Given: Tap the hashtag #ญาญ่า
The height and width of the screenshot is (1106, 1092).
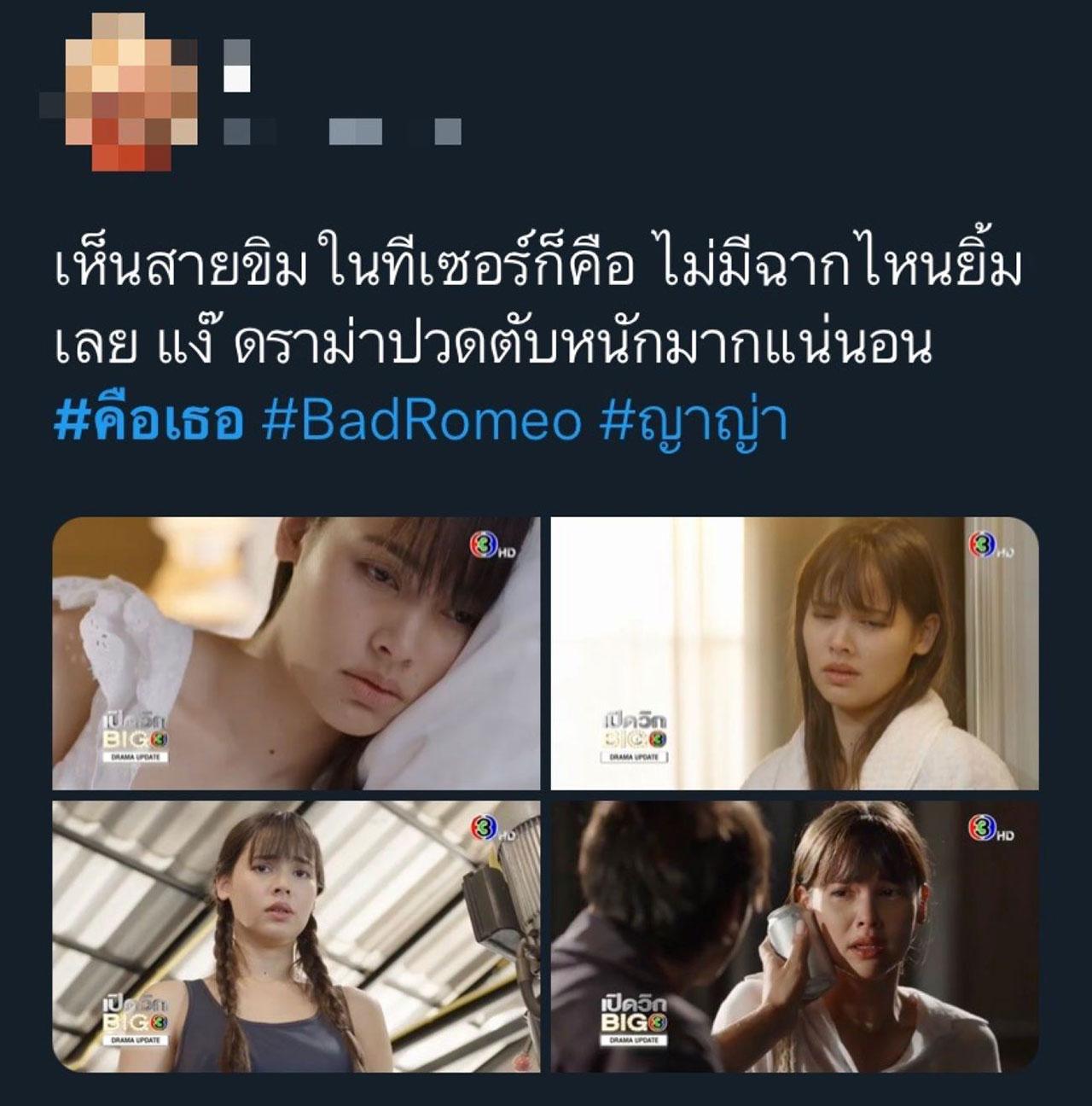Looking at the screenshot, I should coord(694,422).
